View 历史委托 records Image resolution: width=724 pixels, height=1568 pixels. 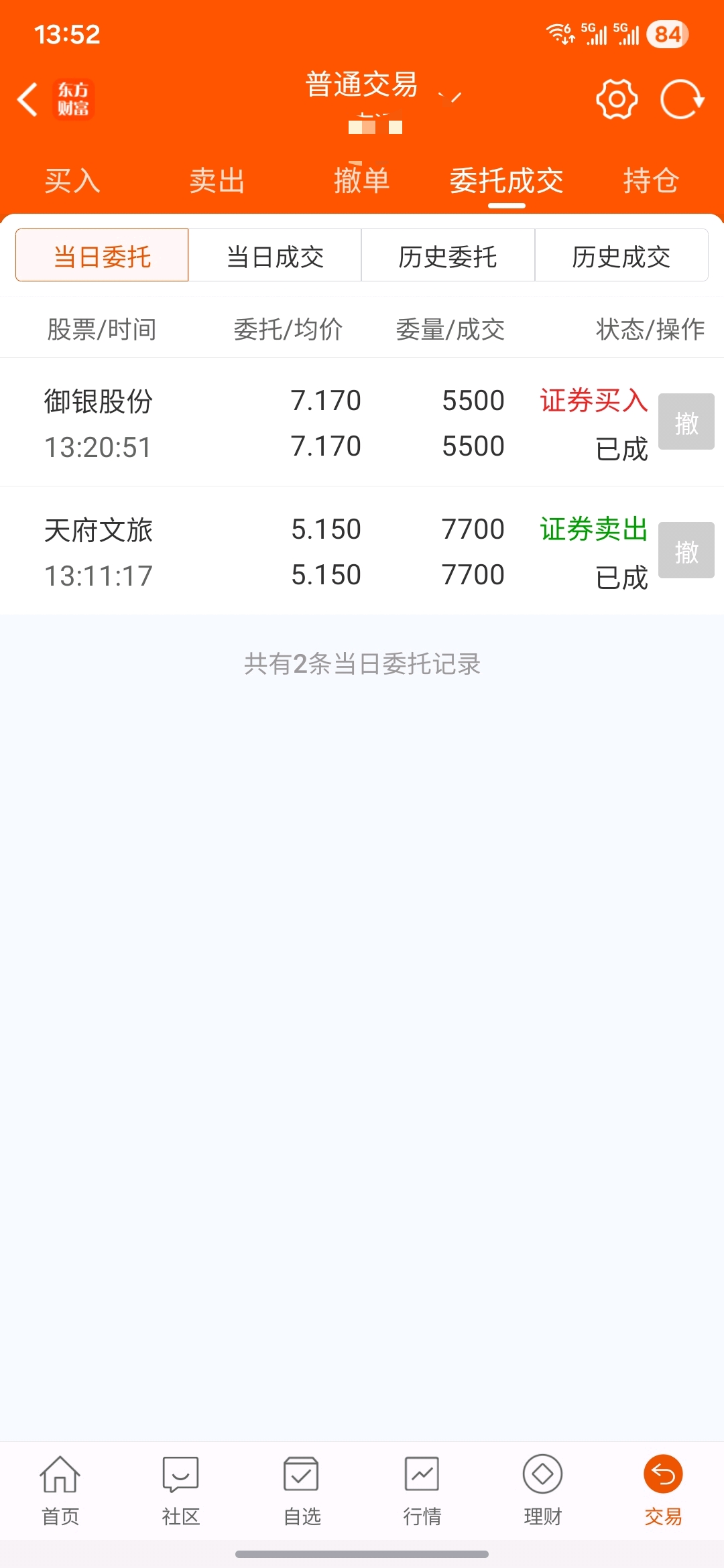pos(448,255)
